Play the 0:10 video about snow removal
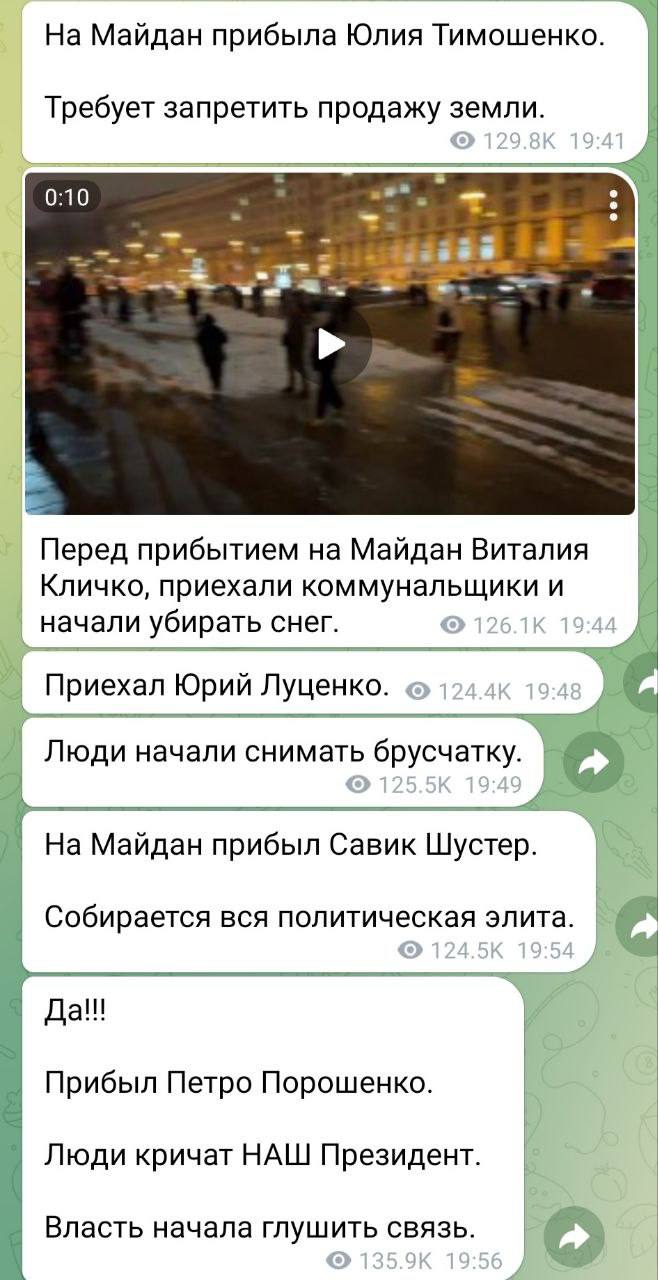658x1280 pixels. coord(330,344)
